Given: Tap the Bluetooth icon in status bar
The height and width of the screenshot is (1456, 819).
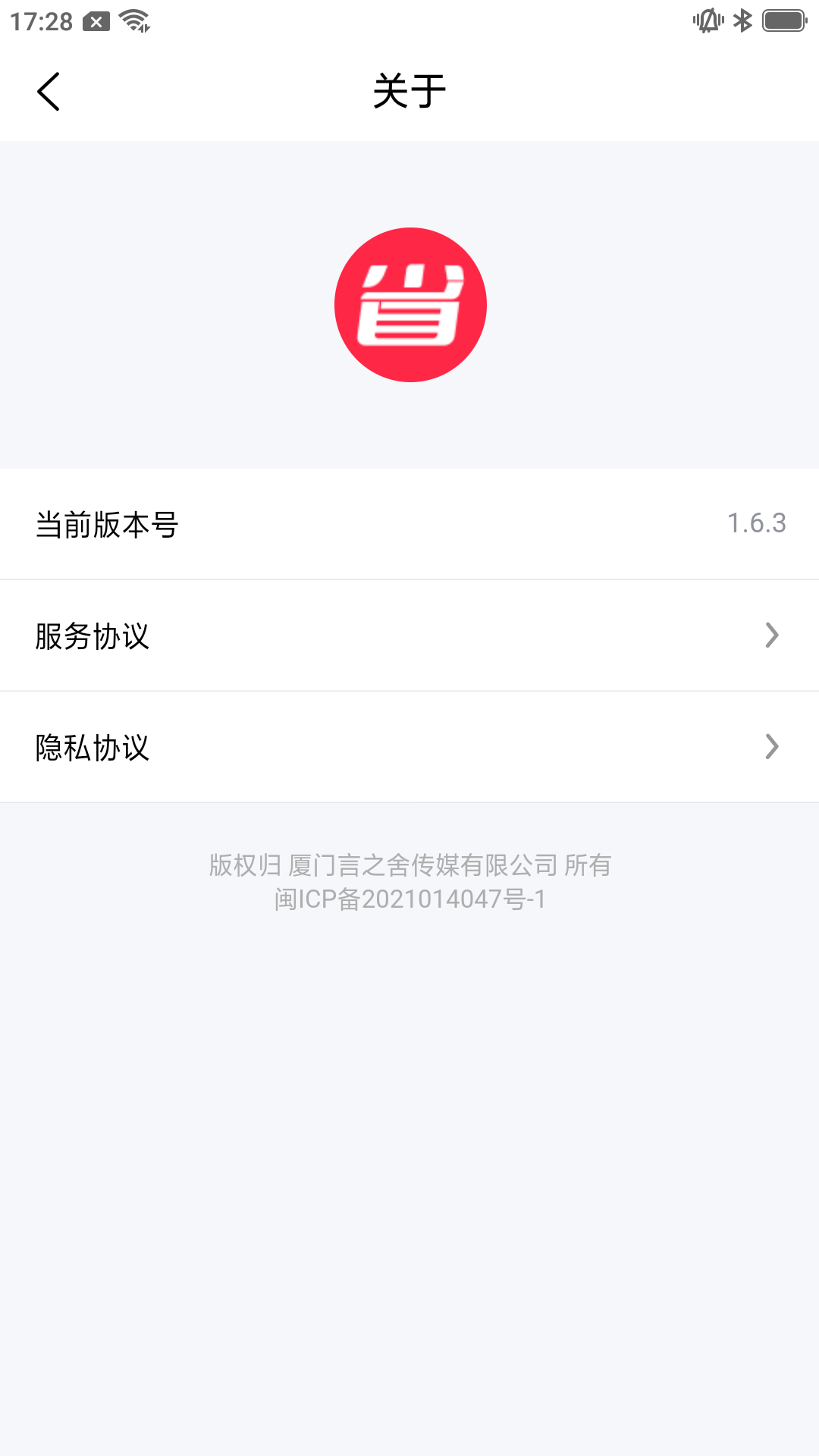Looking at the screenshot, I should point(743,20).
